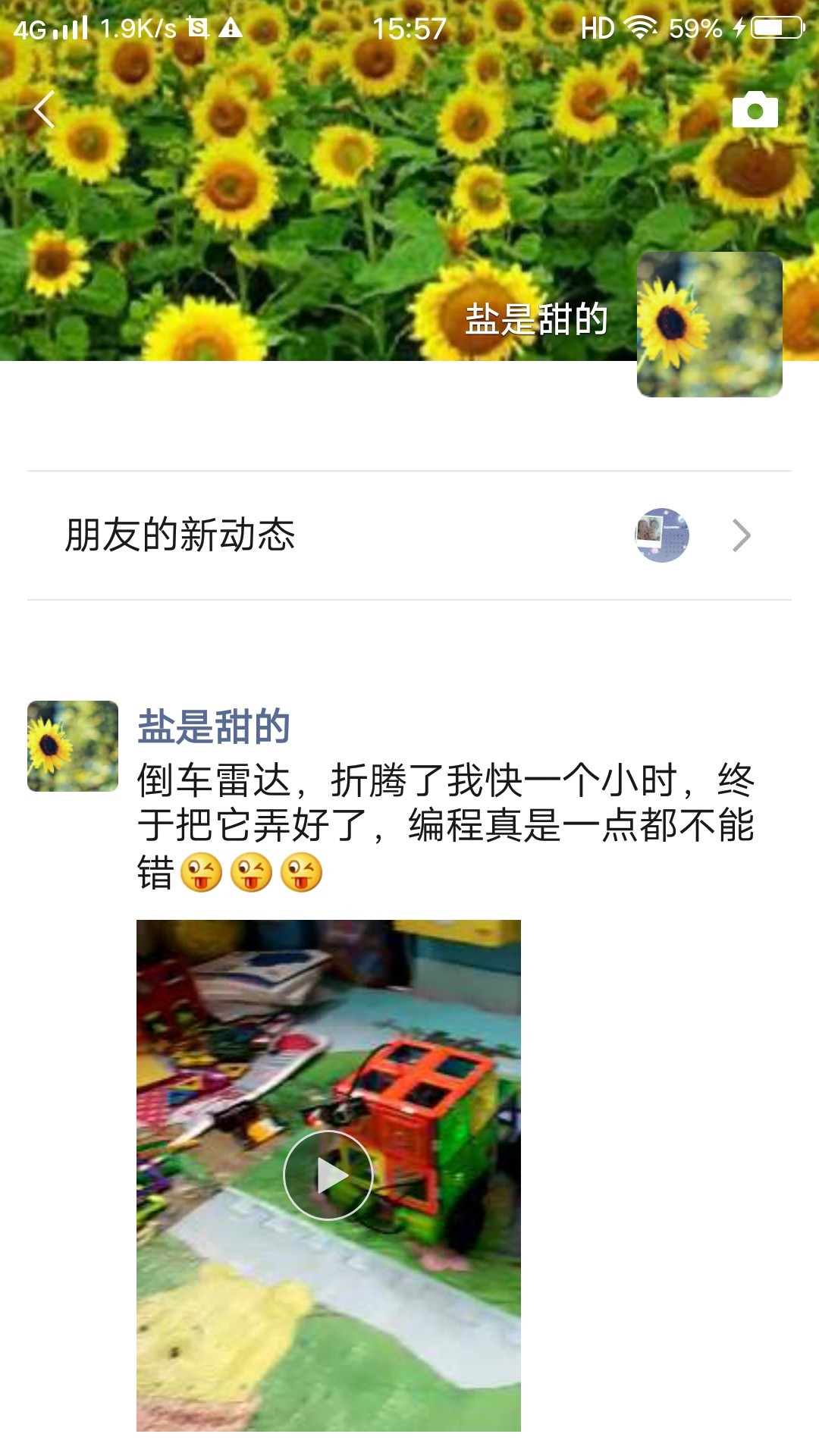Open 盐是甜的 name link above the post
Screen dimensions: 819x1456
point(214,726)
